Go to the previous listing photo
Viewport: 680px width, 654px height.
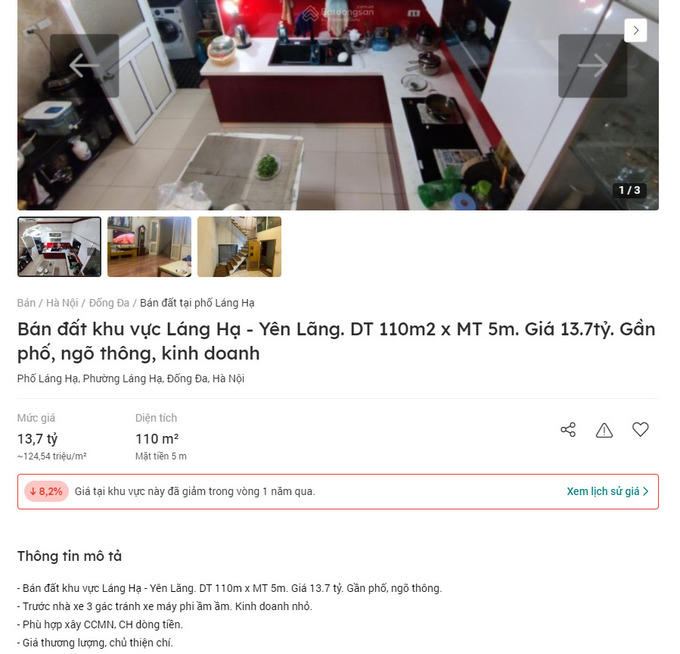click(84, 66)
